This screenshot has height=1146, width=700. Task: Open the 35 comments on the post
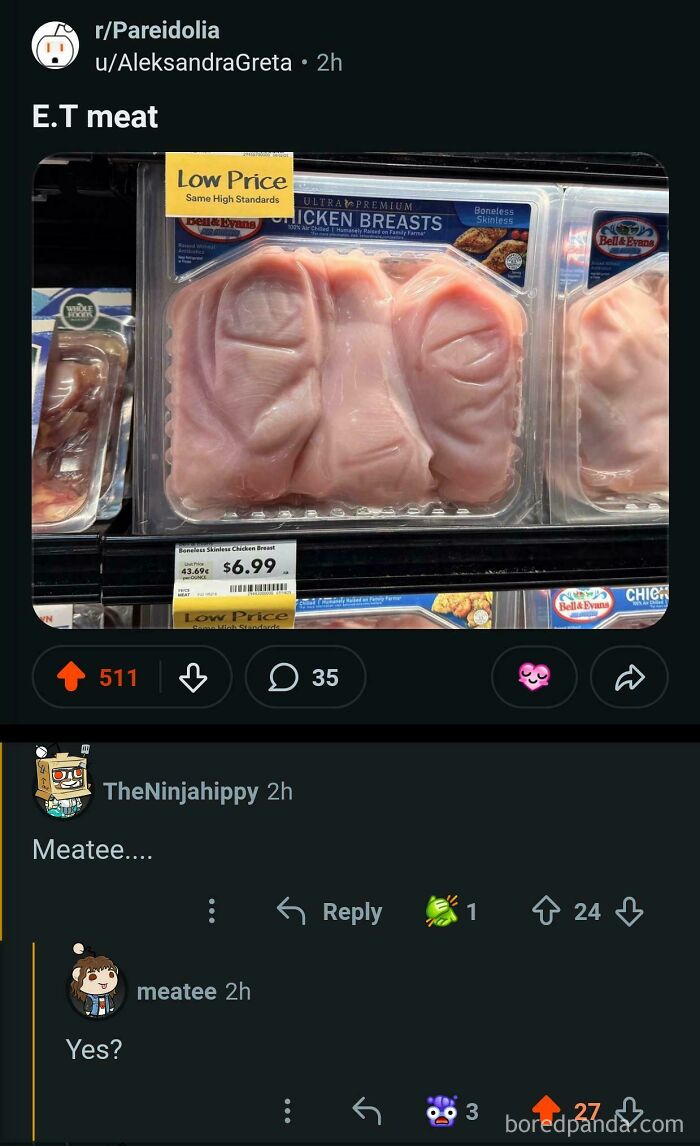pyautogui.click(x=305, y=677)
